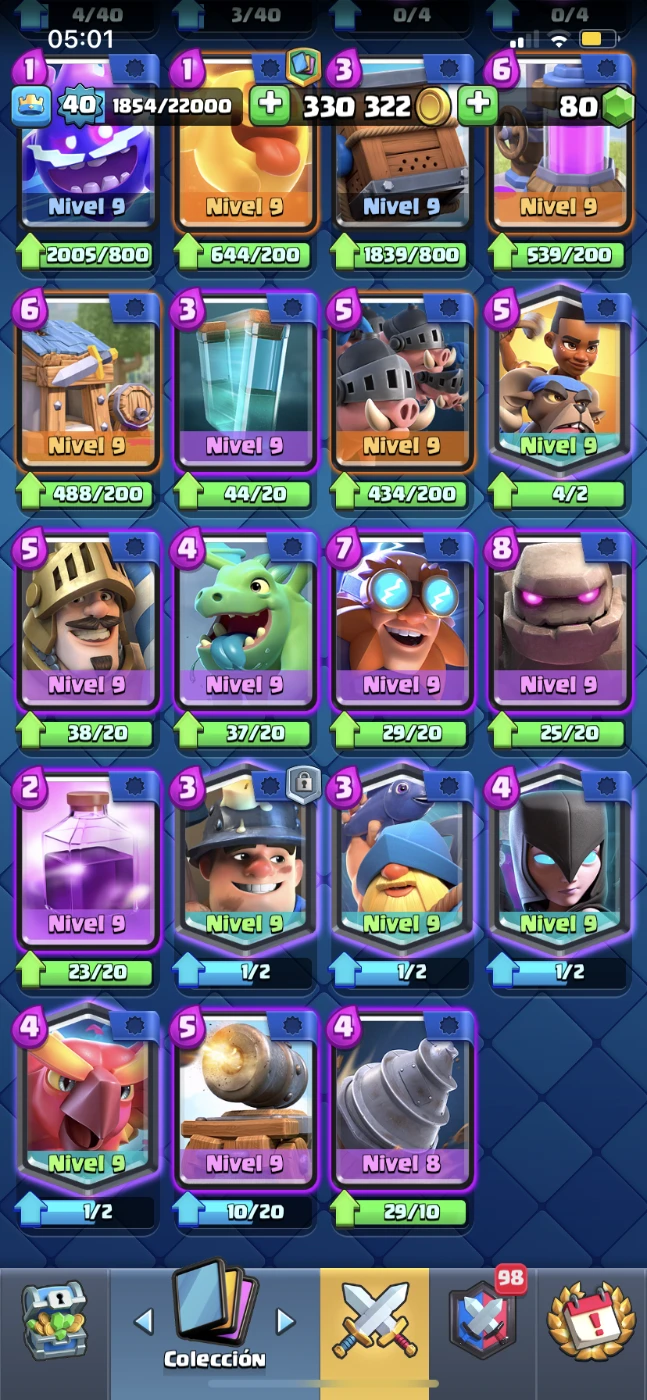
Task: Tap the green plus next to the gems
Action: (x=479, y=104)
